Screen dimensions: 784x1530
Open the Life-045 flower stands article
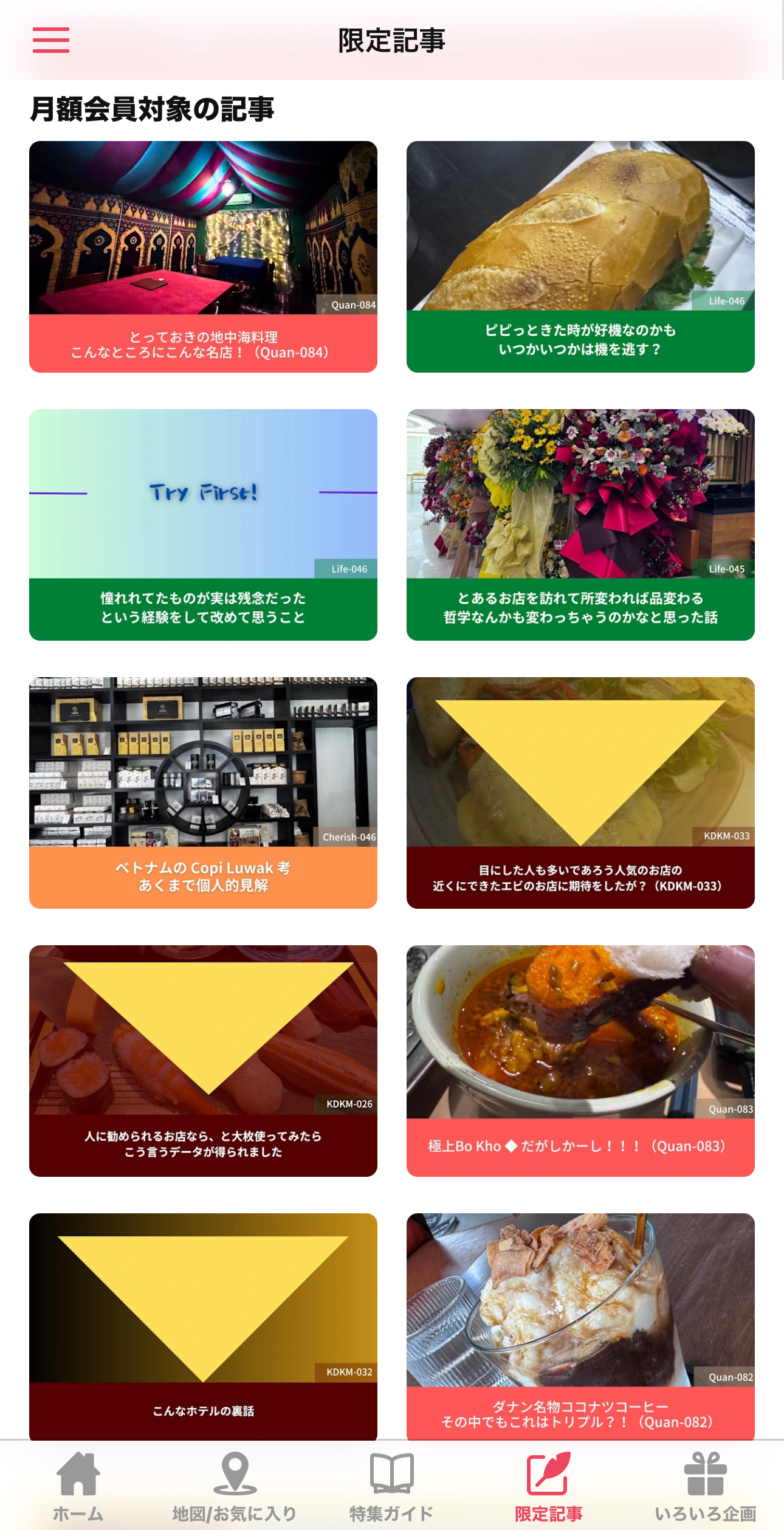580,525
